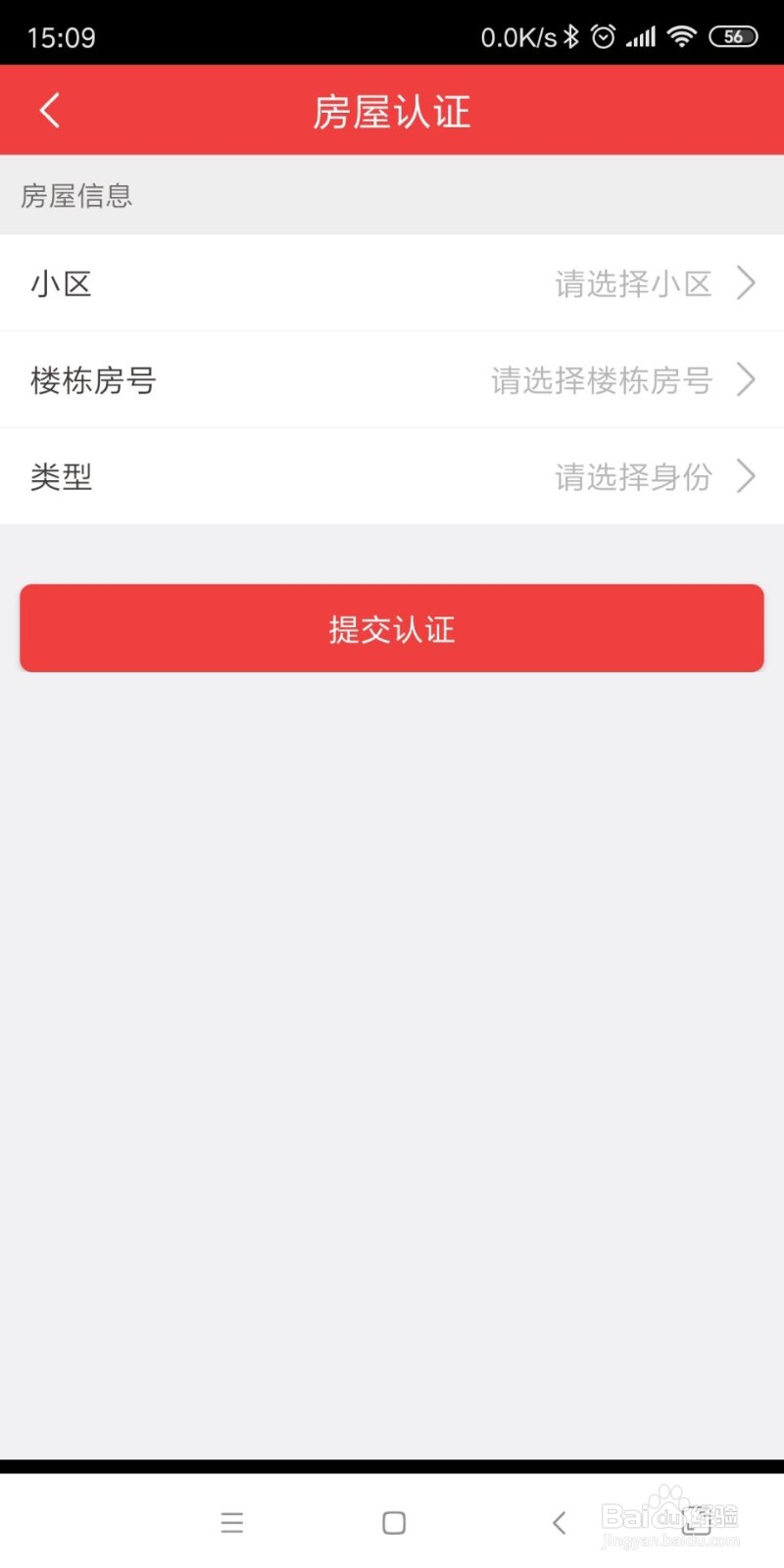Image resolution: width=784 pixels, height=1568 pixels.
Task: Open the 楼栋房号 building selector
Action: (392, 380)
